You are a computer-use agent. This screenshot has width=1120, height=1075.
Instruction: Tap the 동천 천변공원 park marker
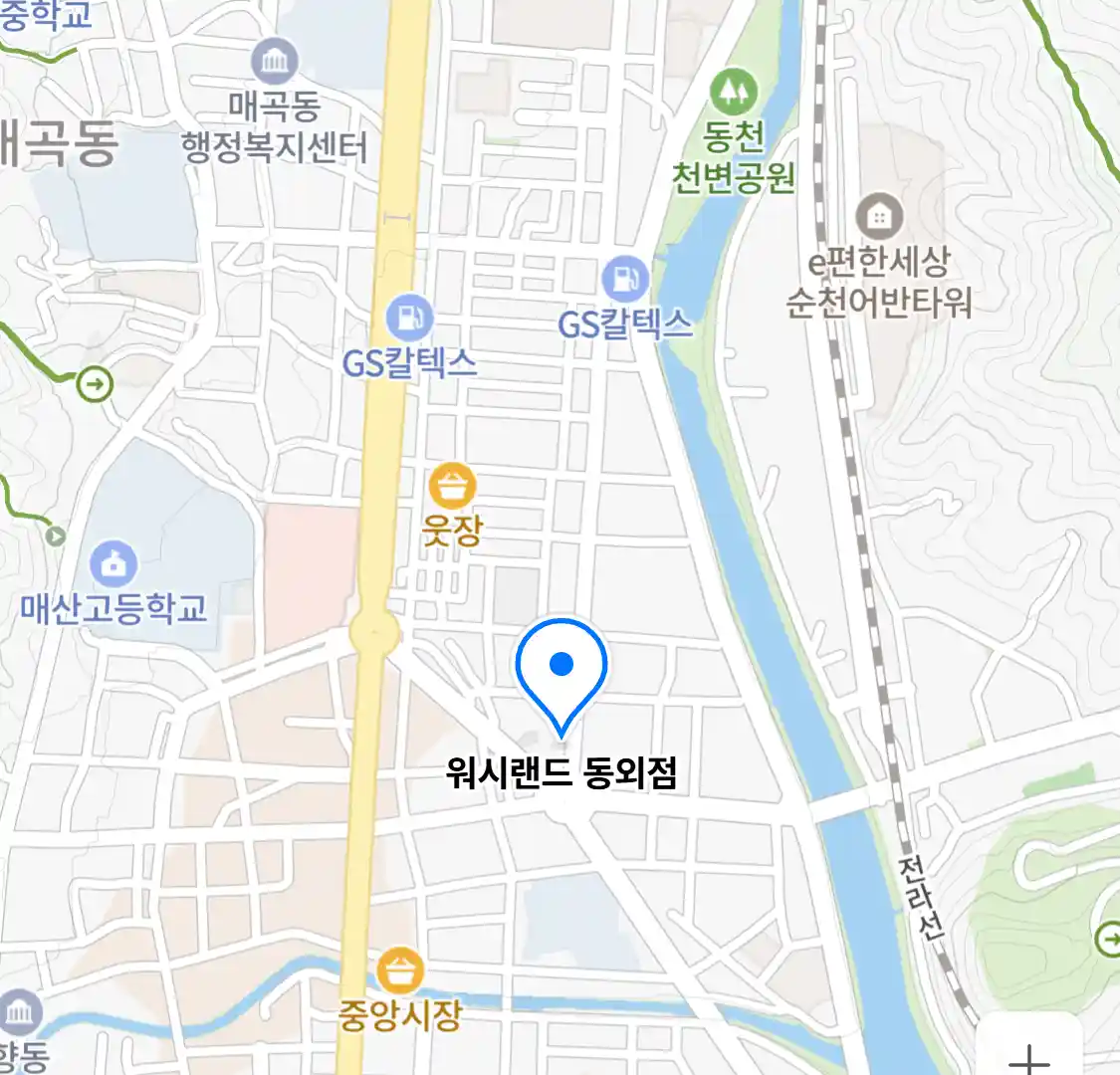[734, 93]
